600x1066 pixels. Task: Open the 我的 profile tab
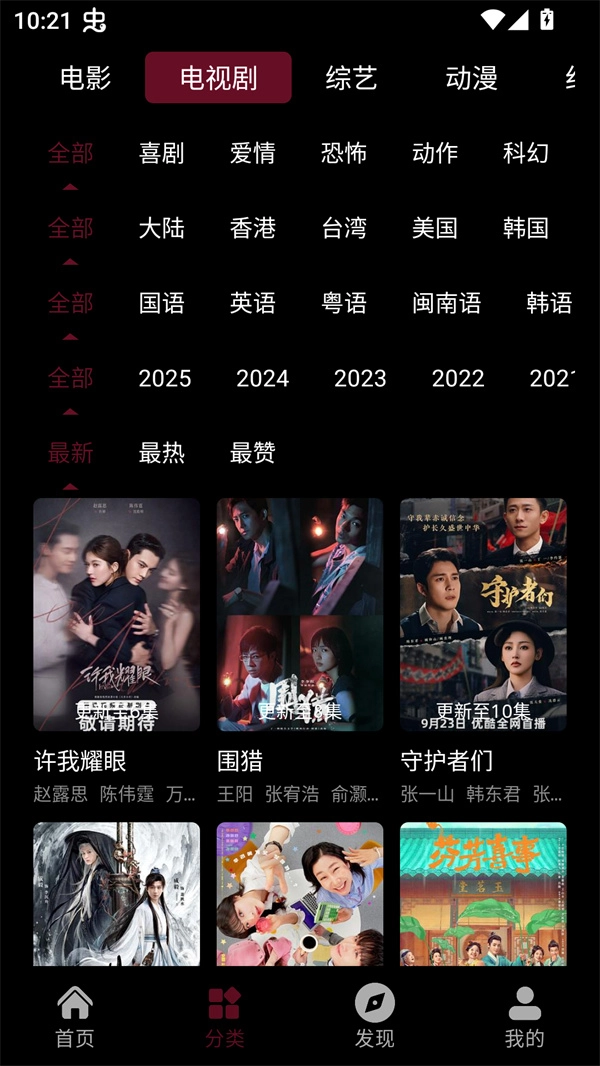pyautogui.click(x=524, y=1016)
